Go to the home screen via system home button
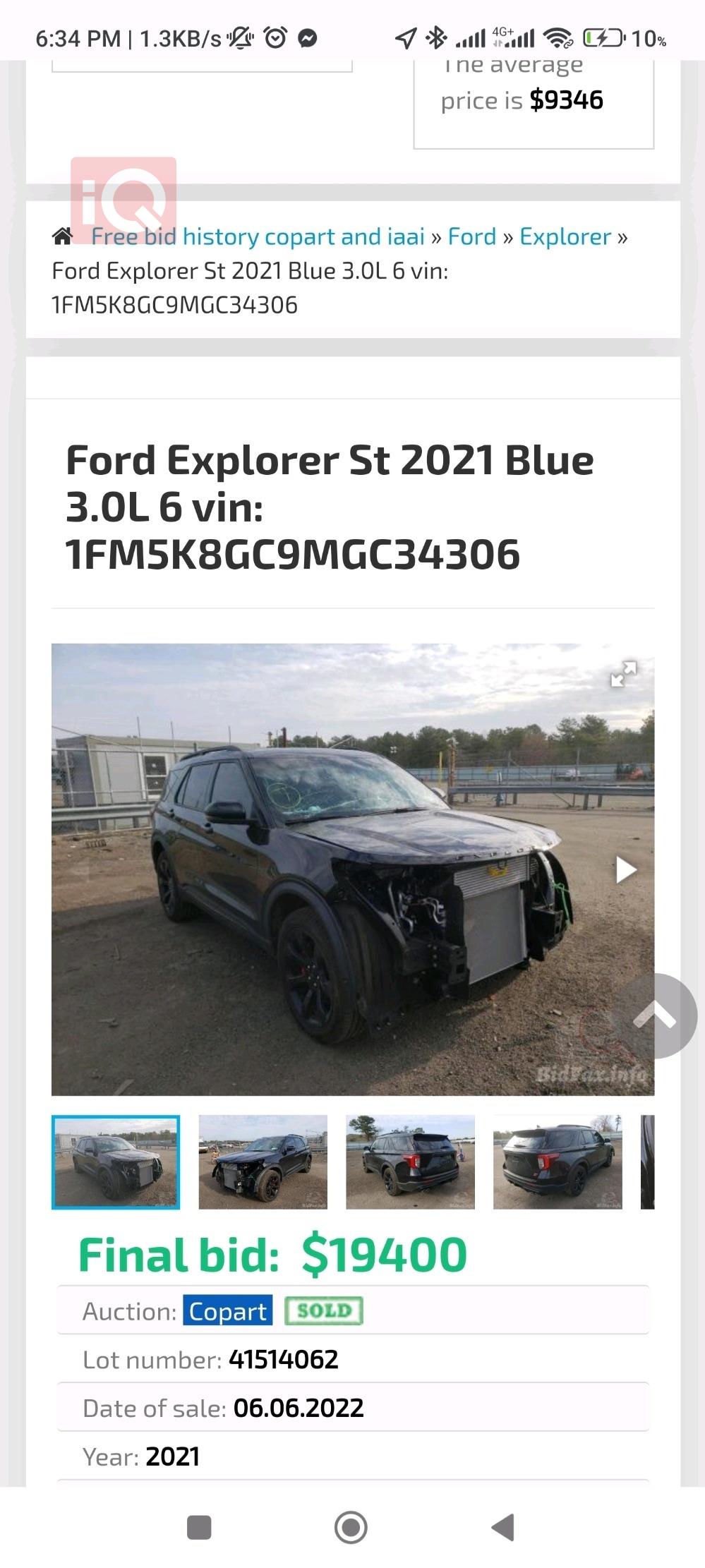Screen dimensions: 705x1568 point(351,1528)
